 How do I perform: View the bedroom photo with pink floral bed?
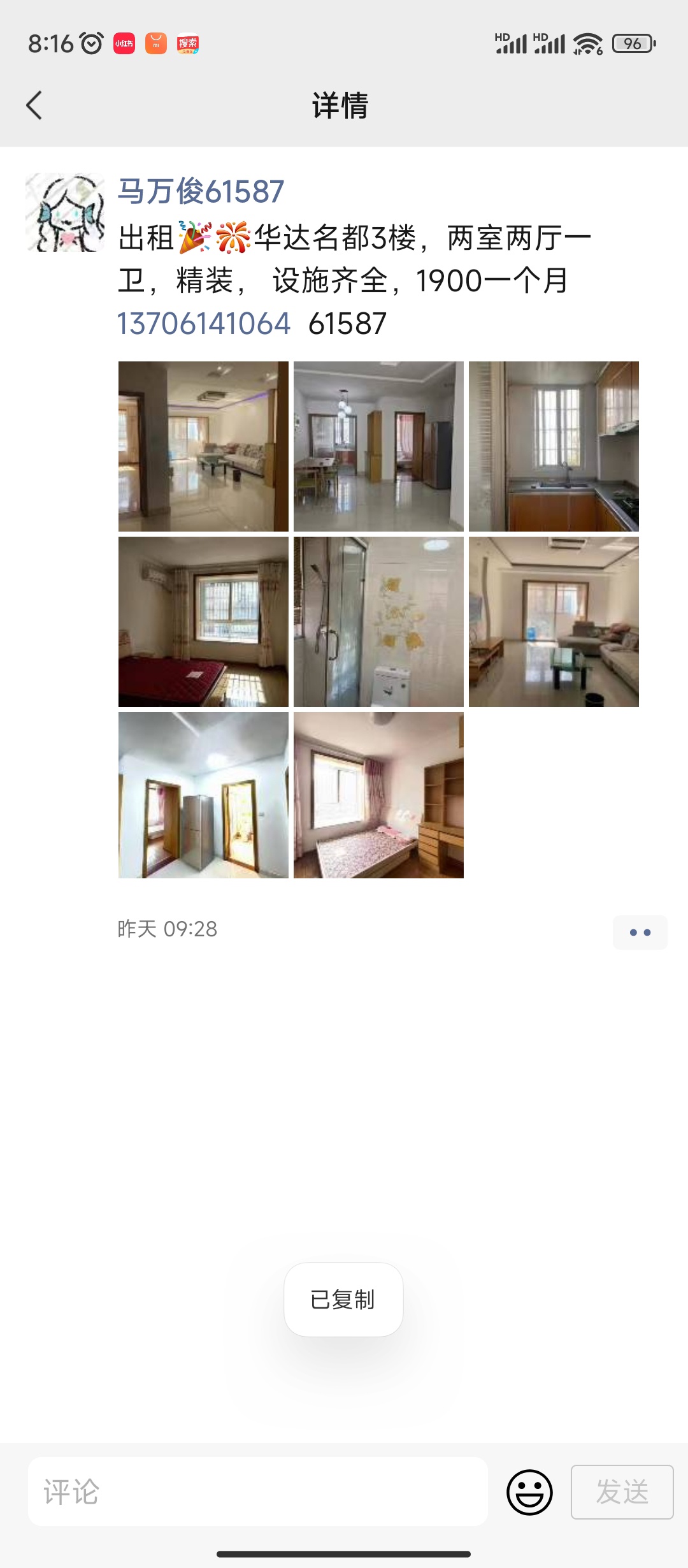point(378,795)
